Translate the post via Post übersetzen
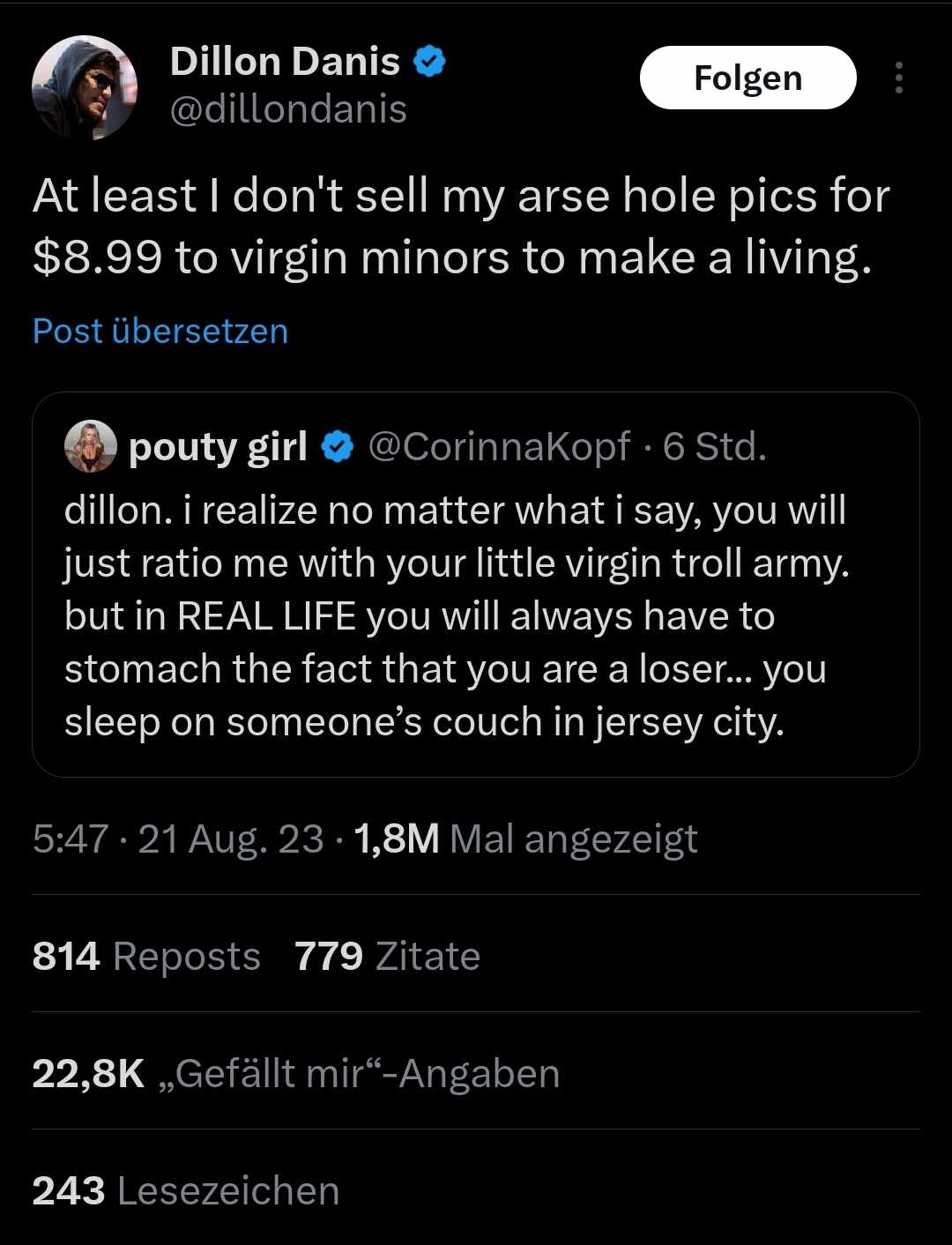Viewport: 952px width, 1245px height. click(160, 331)
